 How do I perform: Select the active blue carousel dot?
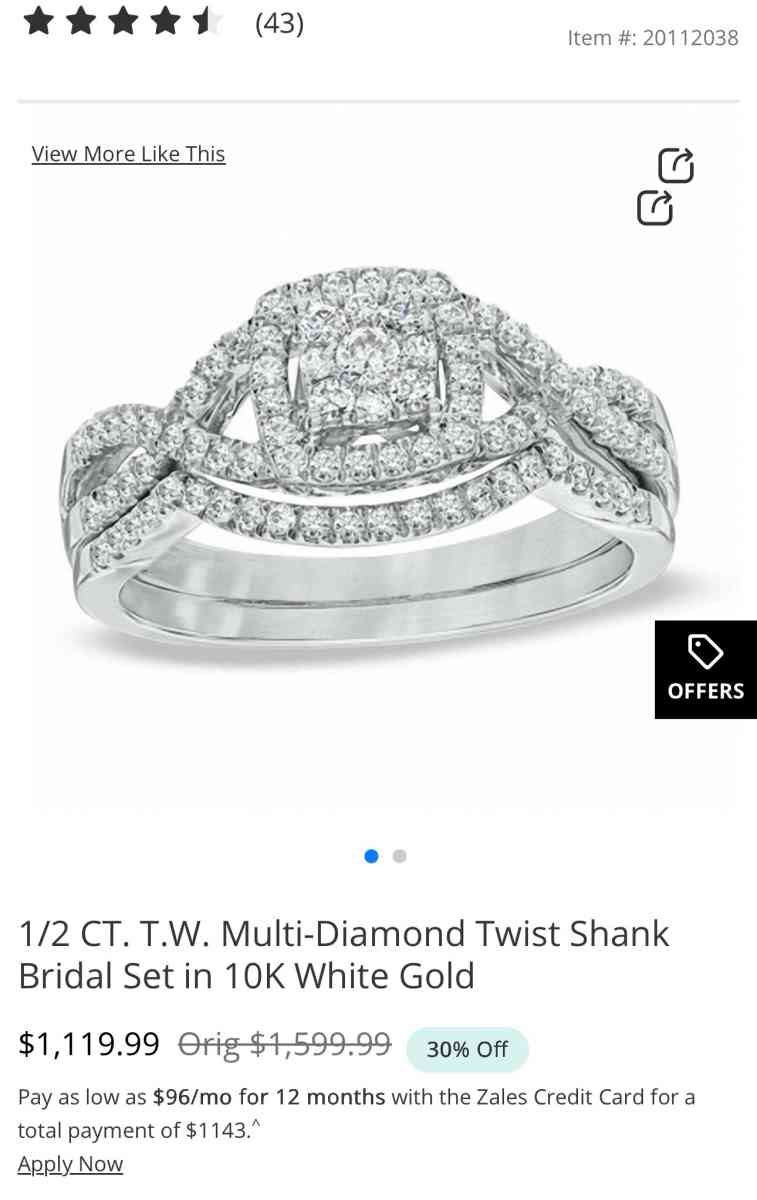coord(371,856)
